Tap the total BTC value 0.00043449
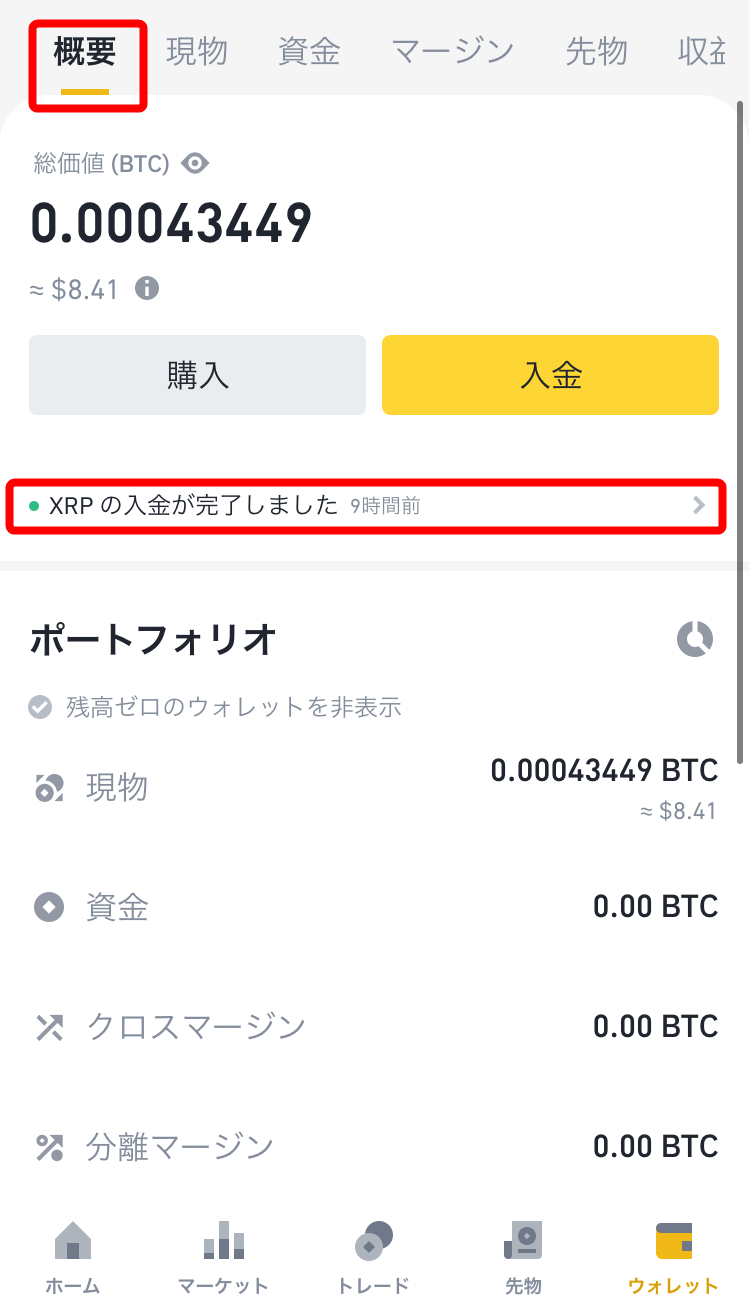 170,221
